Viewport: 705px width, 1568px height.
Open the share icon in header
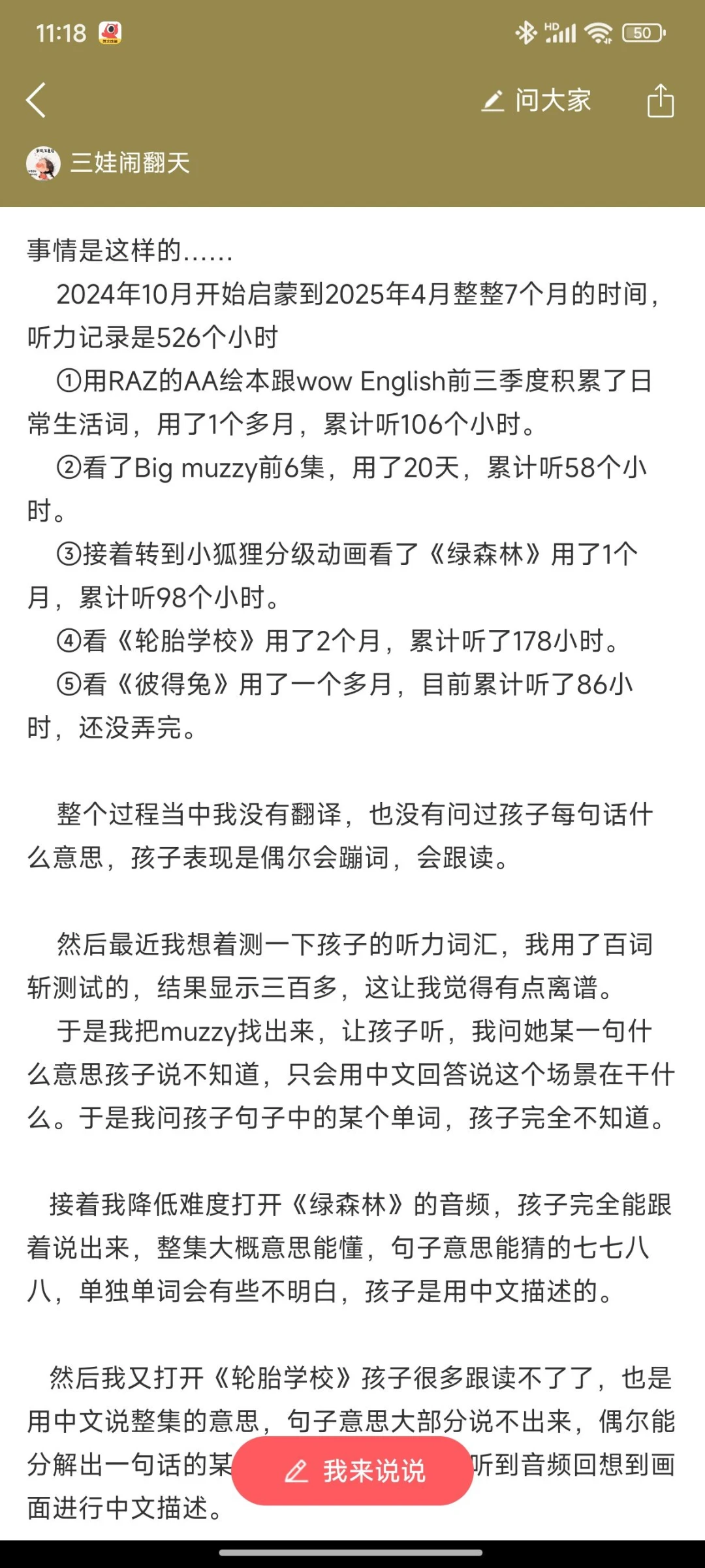pos(660,101)
